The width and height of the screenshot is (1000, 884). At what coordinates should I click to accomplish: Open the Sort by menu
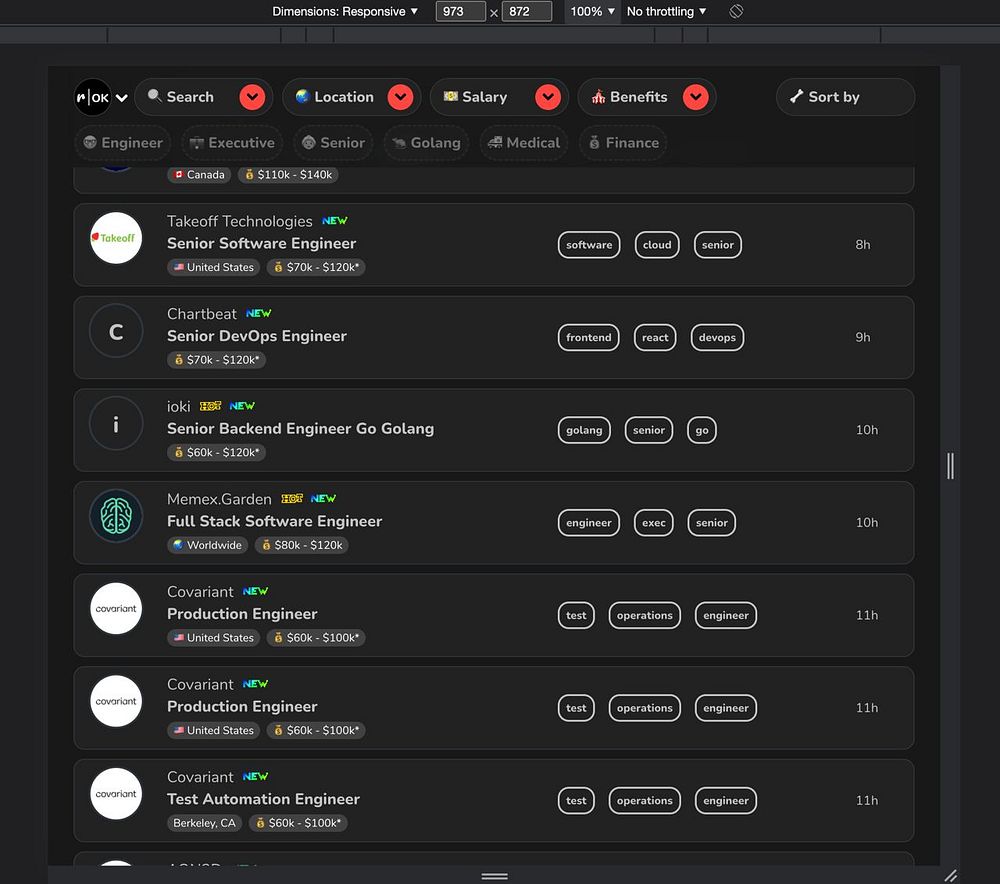pos(844,97)
